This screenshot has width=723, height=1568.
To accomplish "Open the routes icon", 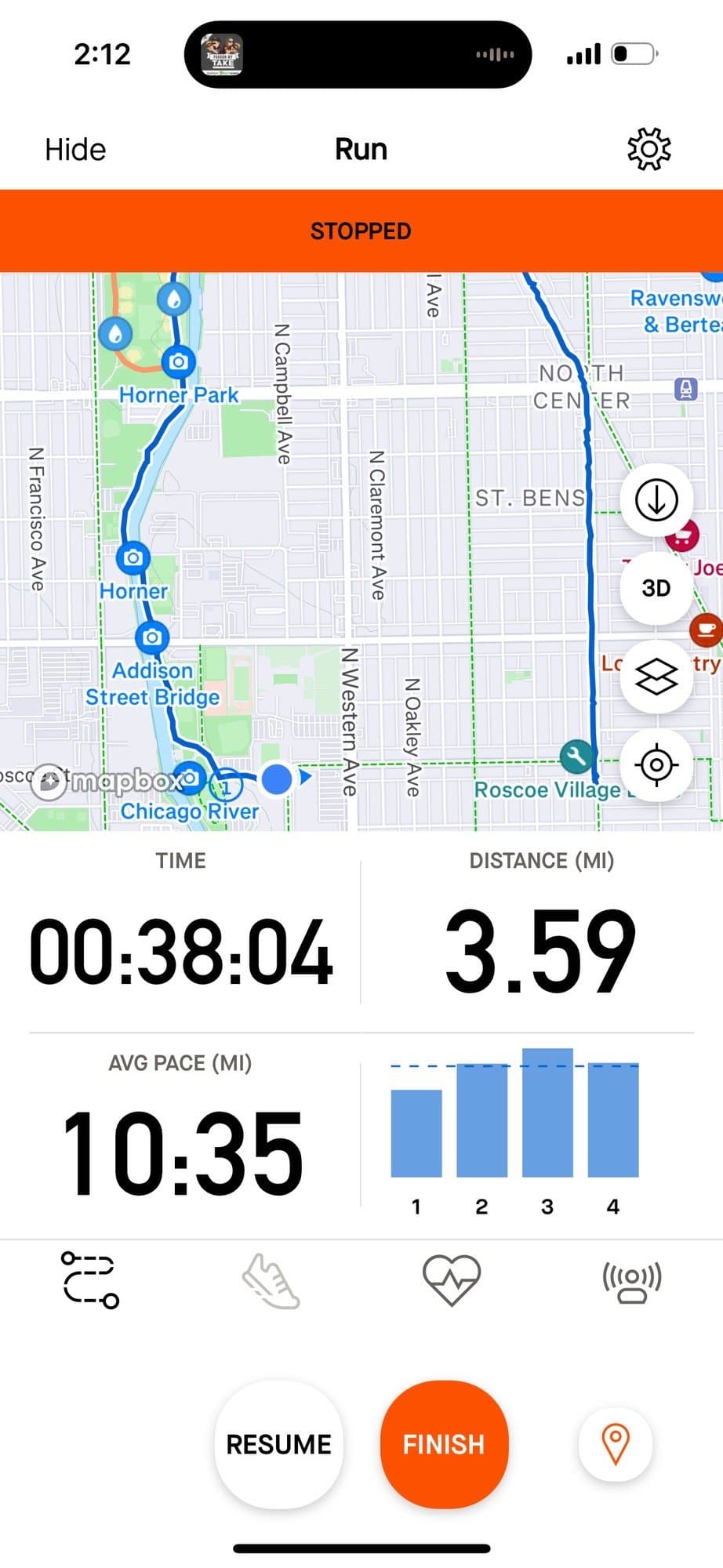I will (89, 1280).
